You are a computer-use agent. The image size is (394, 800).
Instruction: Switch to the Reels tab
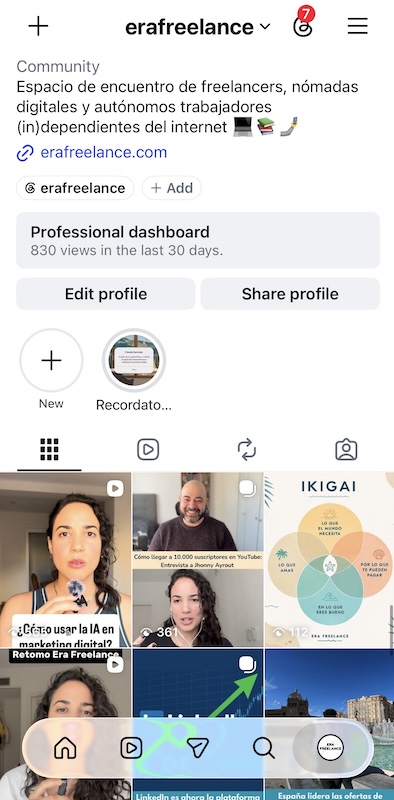(x=148, y=450)
